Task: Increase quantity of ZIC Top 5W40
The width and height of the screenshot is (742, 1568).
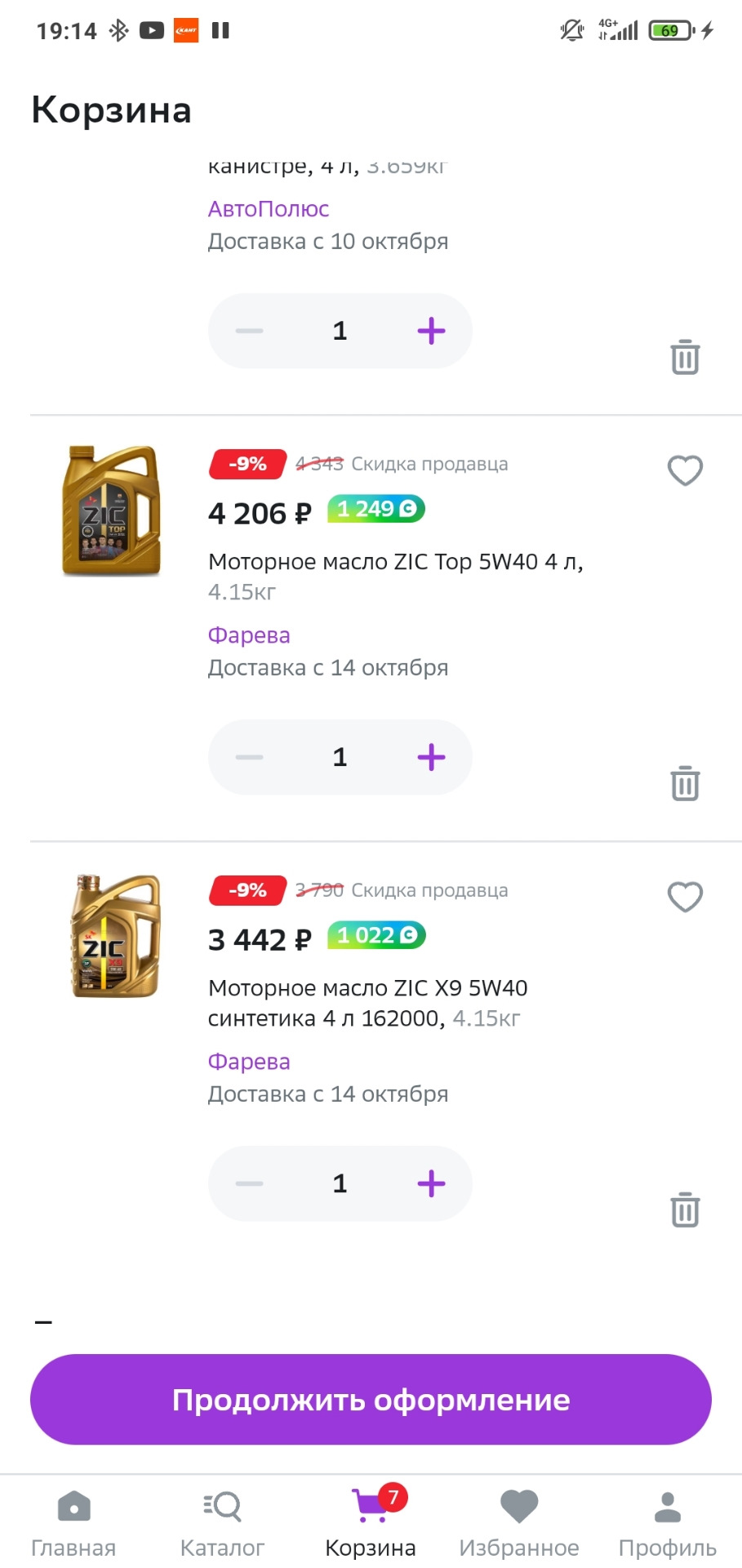Action: [431, 757]
